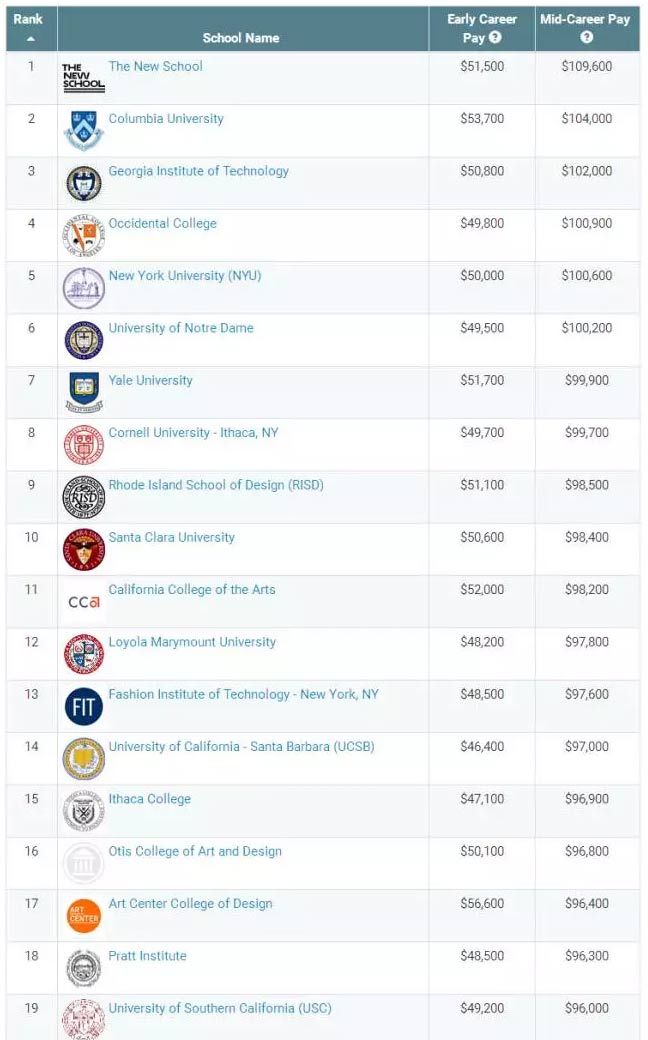The width and height of the screenshot is (648, 1040).
Task: Open Fashion Institute of Technology link
Action: pos(243,694)
